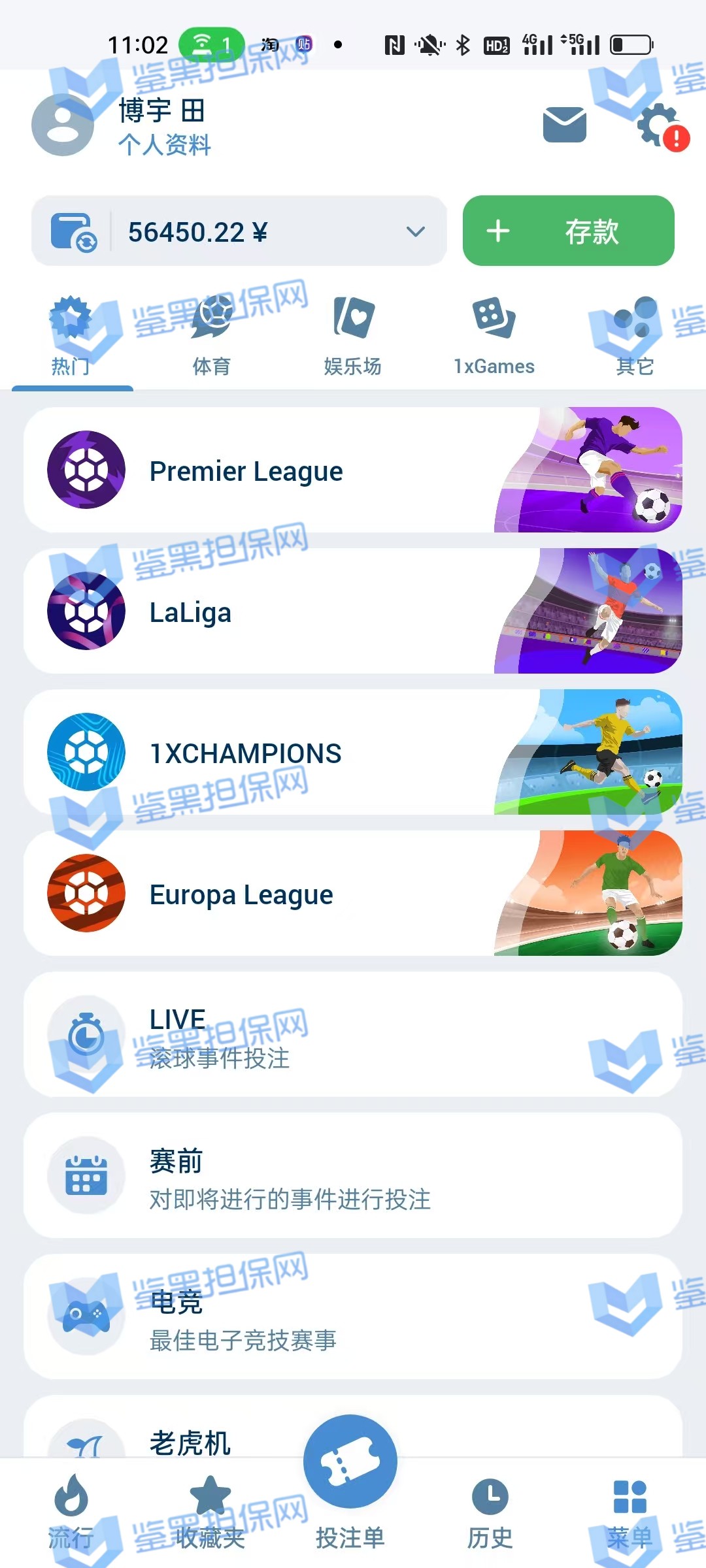The height and width of the screenshot is (1568, 706).
Task: Open 个人资料 profile link
Action: pyautogui.click(x=165, y=144)
